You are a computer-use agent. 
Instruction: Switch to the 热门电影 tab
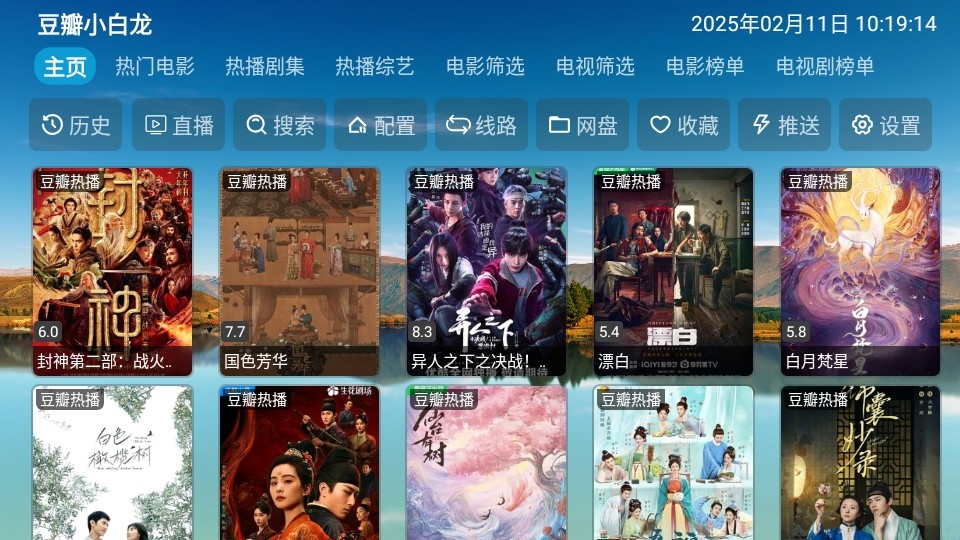coord(155,67)
